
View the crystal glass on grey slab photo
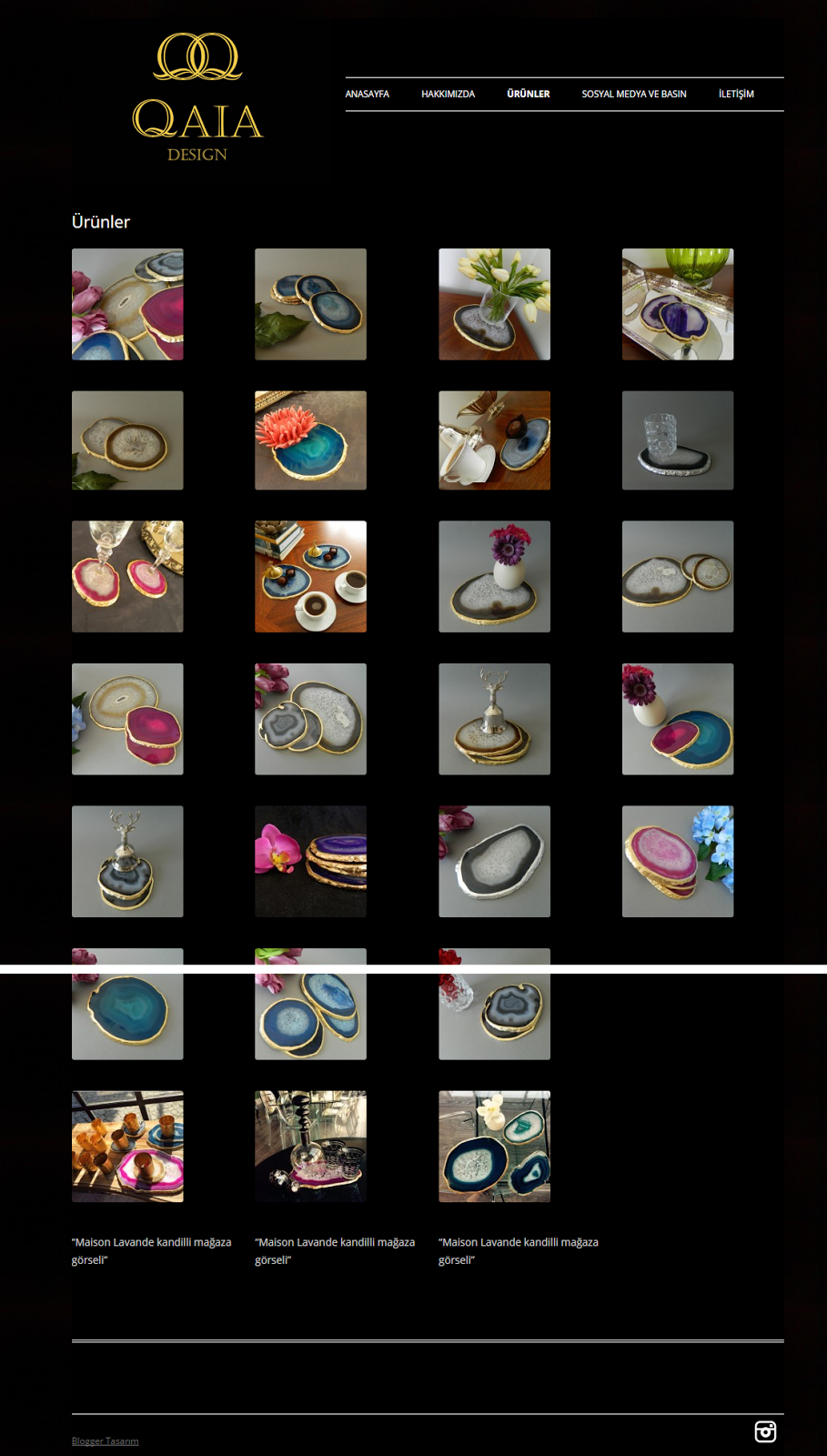coord(677,440)
